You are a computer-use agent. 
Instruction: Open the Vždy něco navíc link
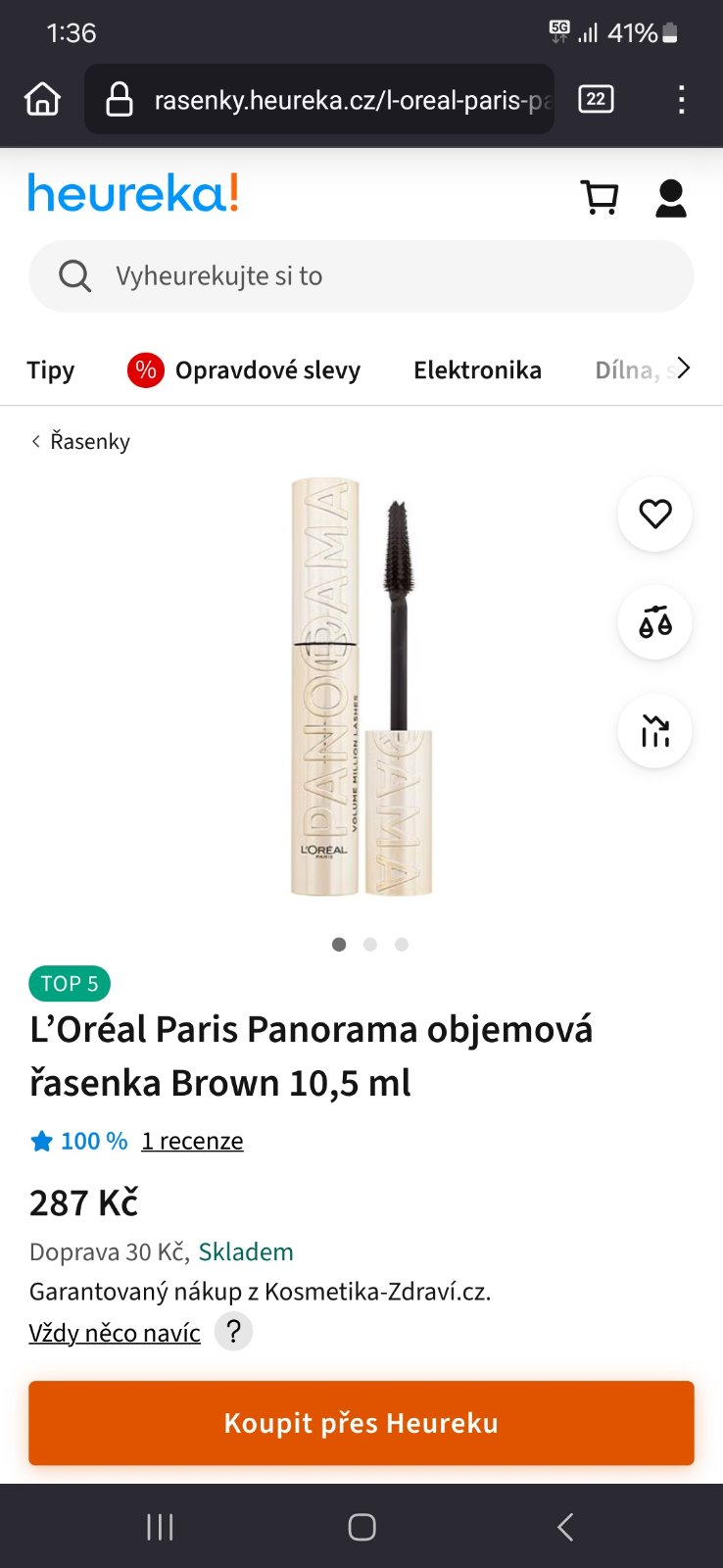click(x=115, y=1333)
